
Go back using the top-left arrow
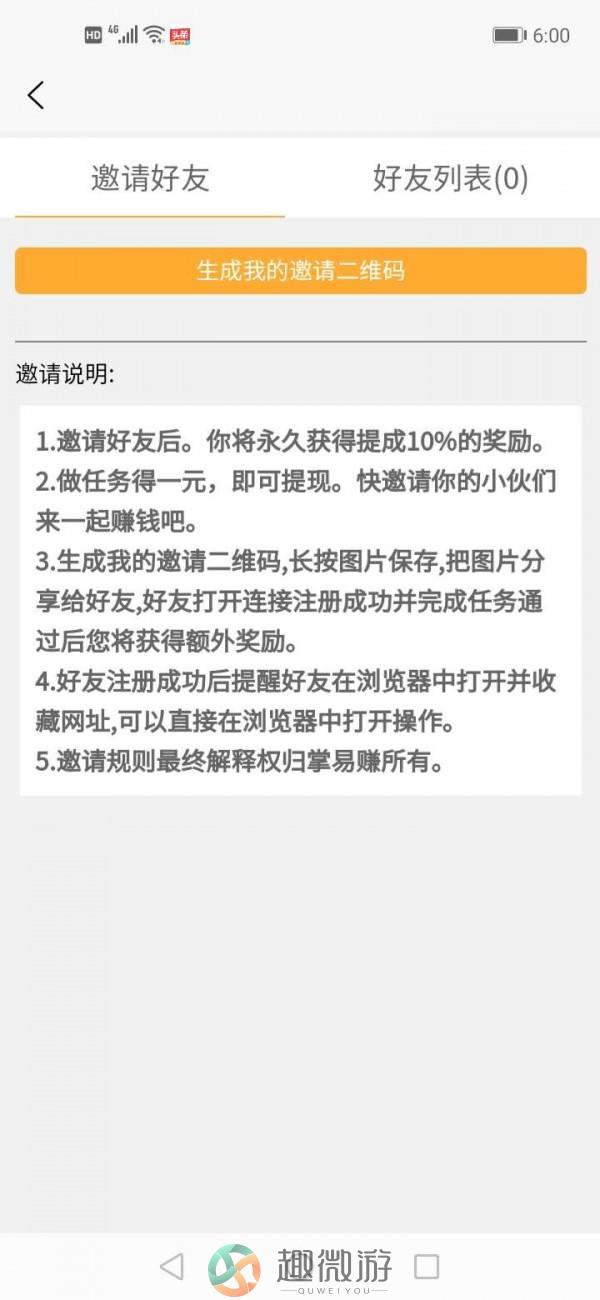36,96
